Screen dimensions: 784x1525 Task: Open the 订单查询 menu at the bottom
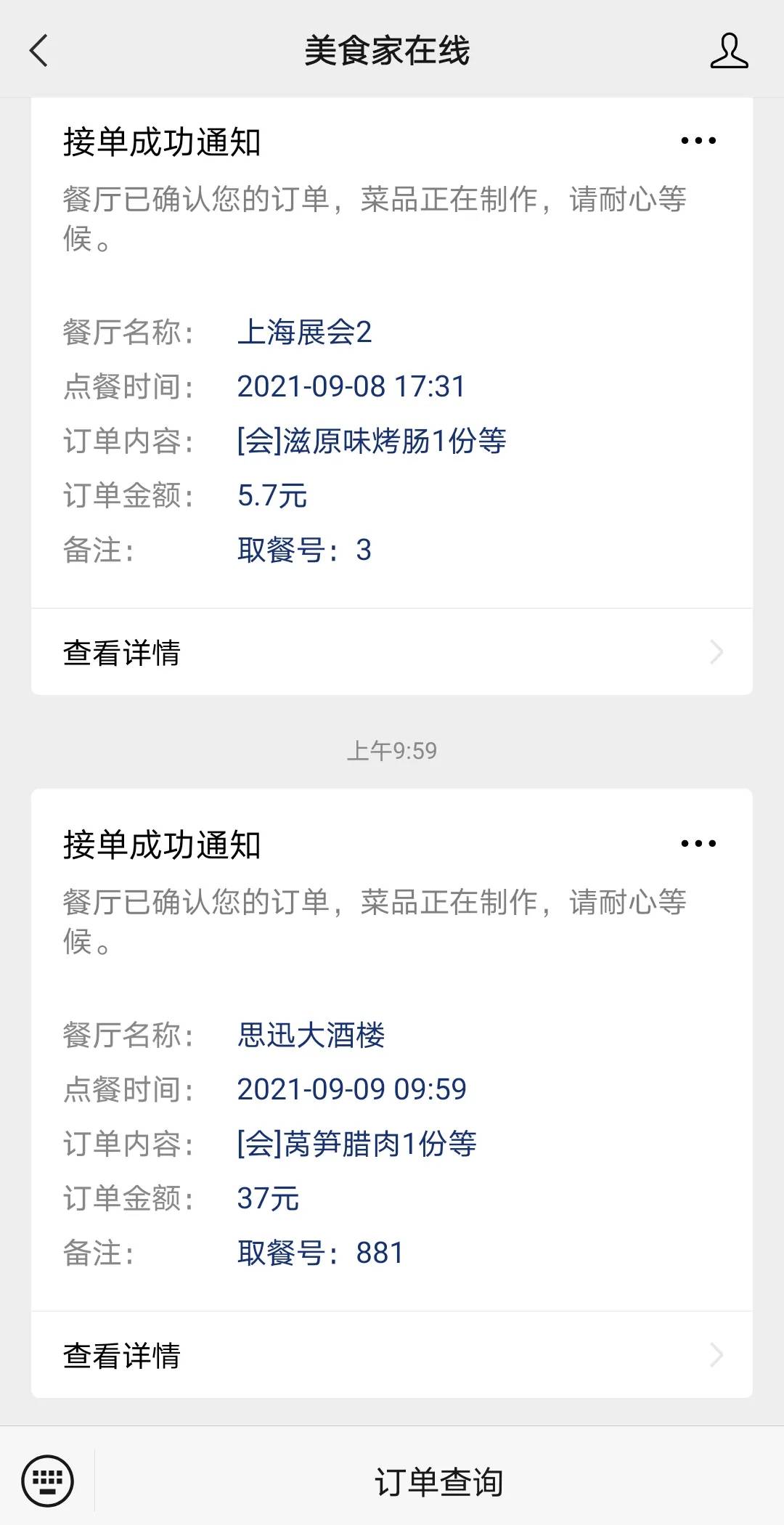(438, 1481)
